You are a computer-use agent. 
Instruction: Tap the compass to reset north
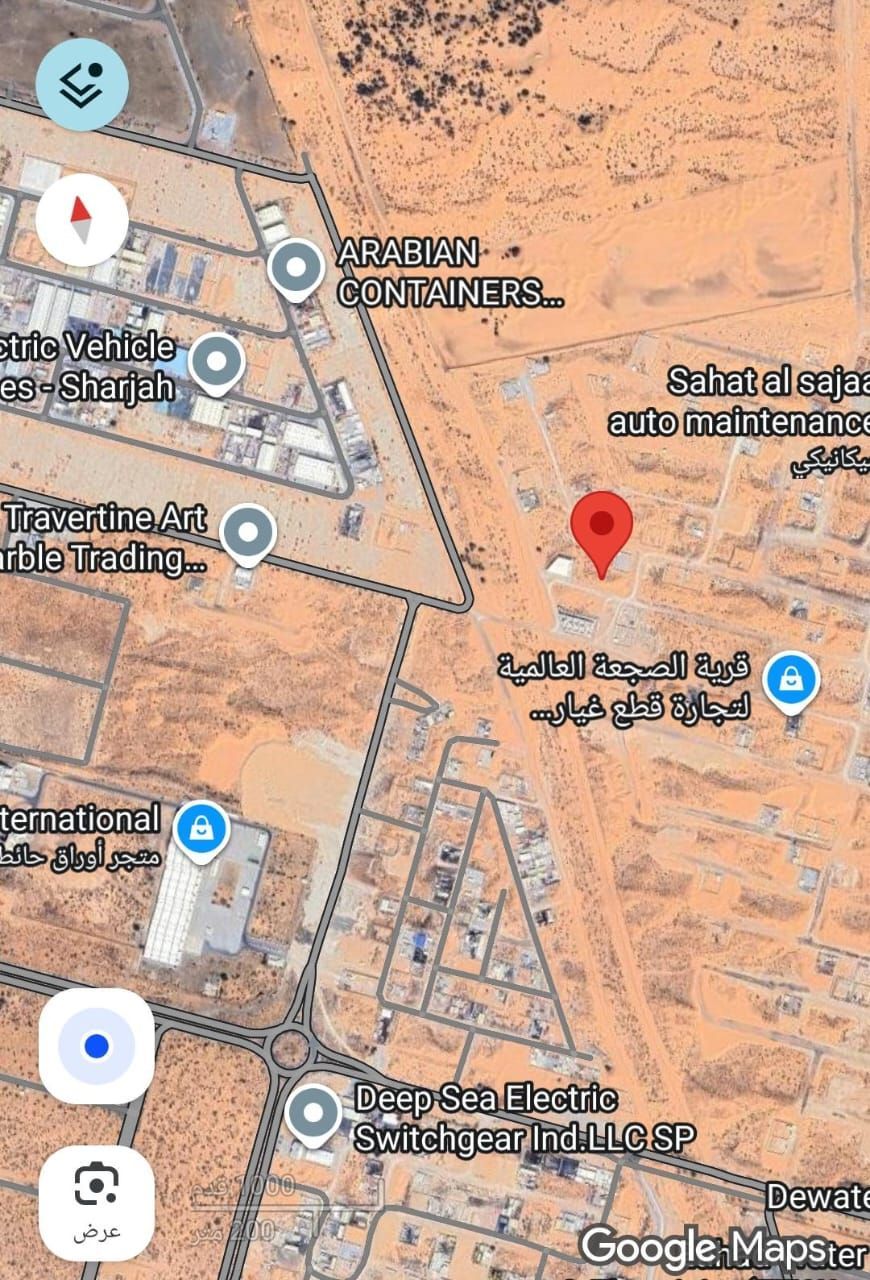(x=82, y=219)
